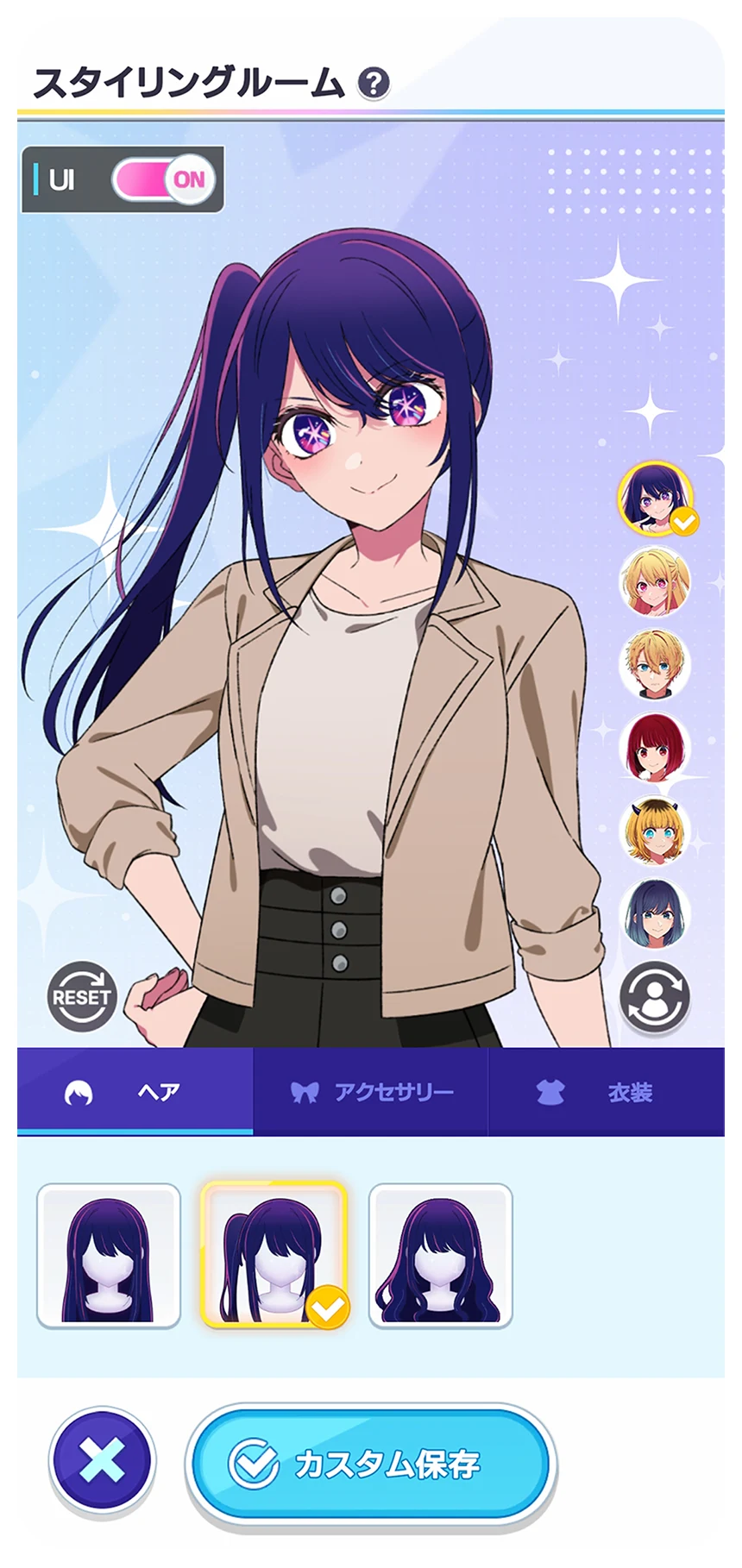
Task: Save custom styling with カスタム保存
Action: pos(371,1463)
